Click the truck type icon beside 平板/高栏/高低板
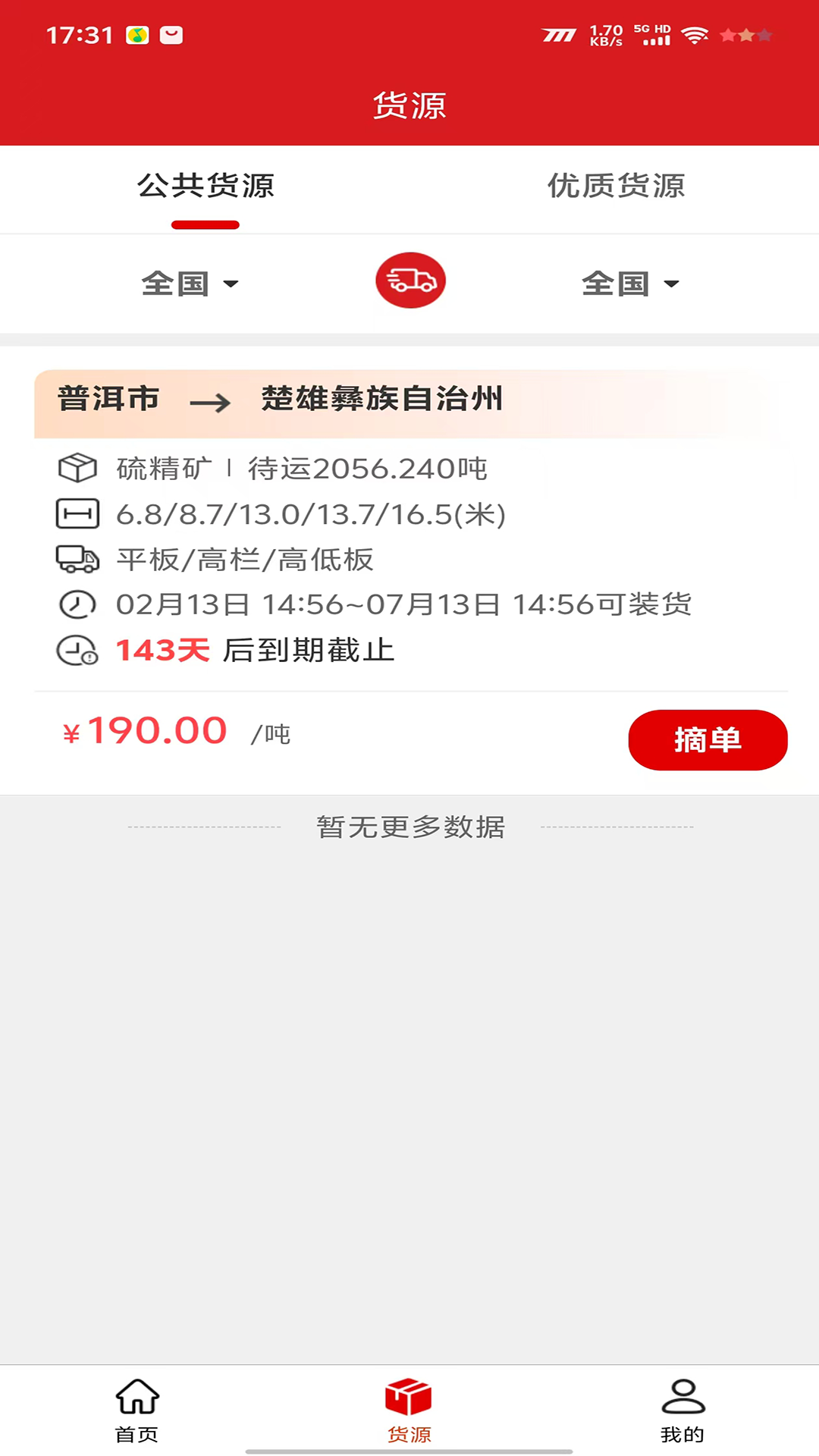 [78, 560]
